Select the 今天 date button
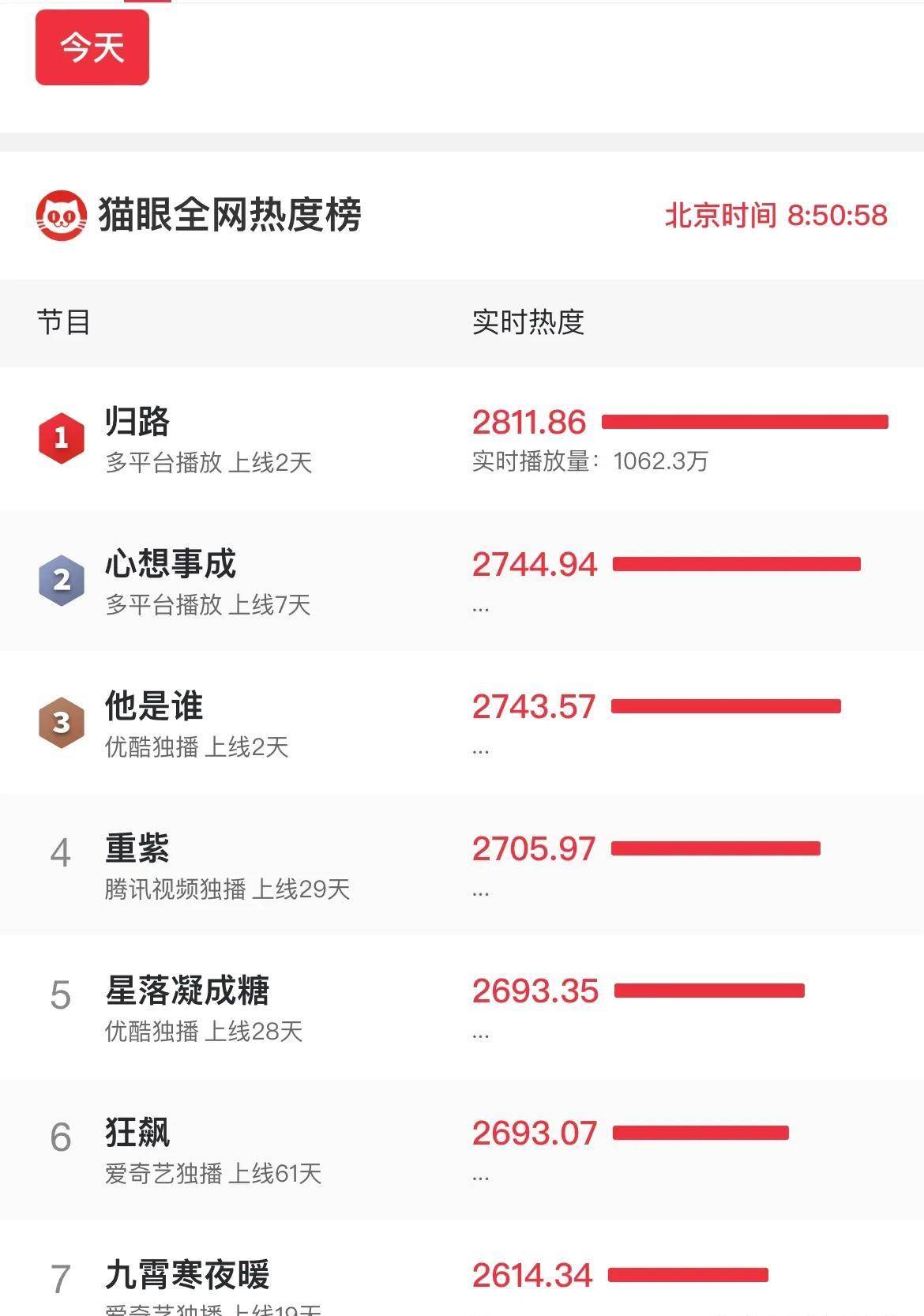The image size is (924, 1316). 92,47
